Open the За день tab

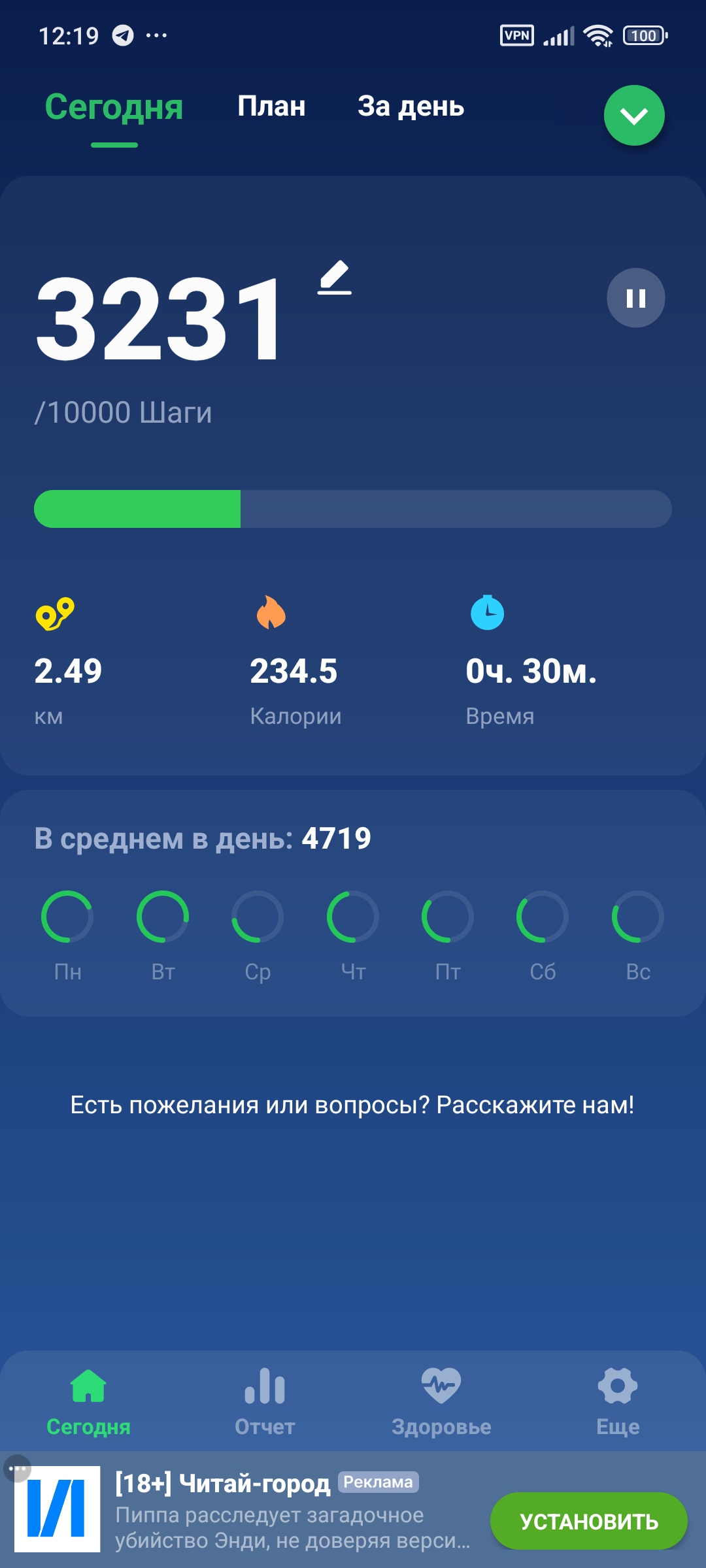tap(411, 106)
